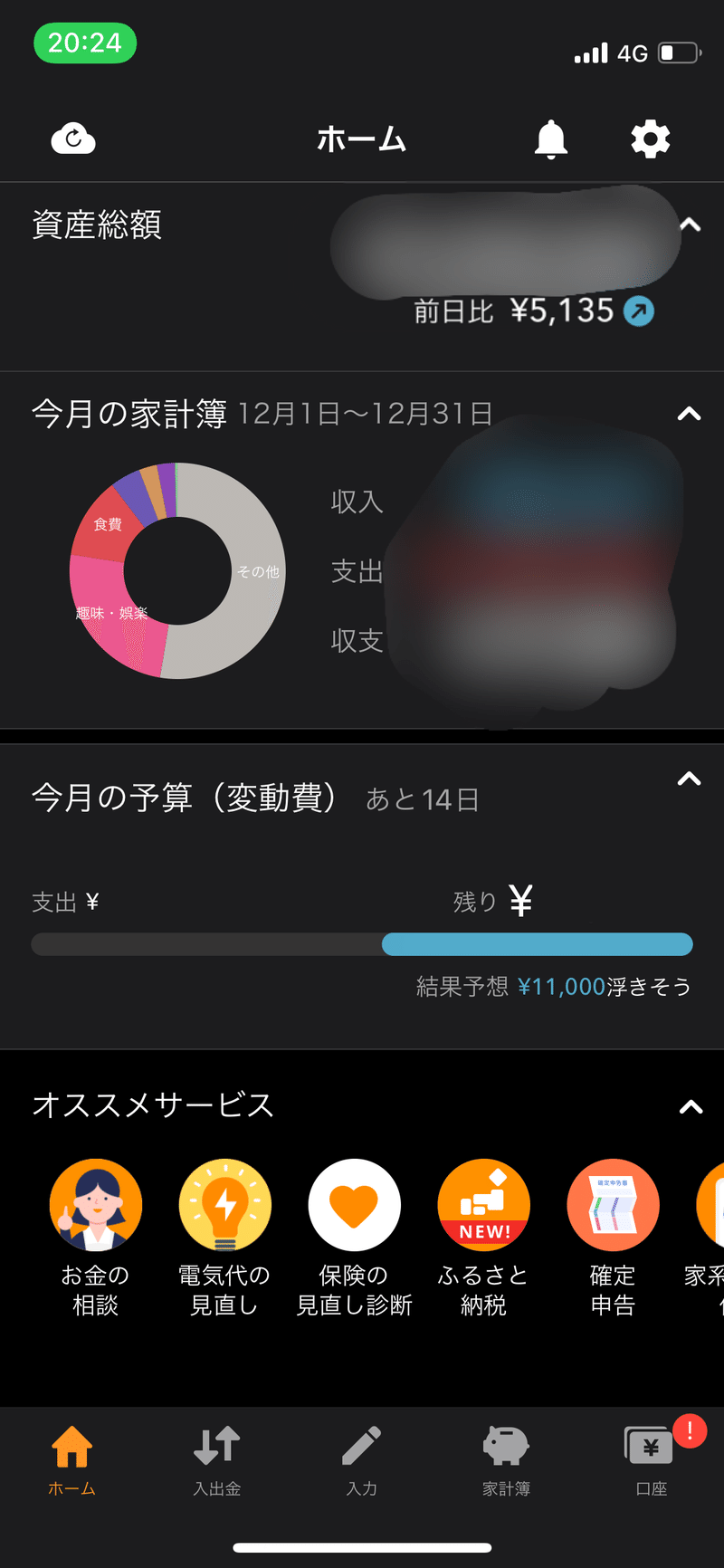
Task: Collapse the 資産総額 section
Action: (691, 225)
